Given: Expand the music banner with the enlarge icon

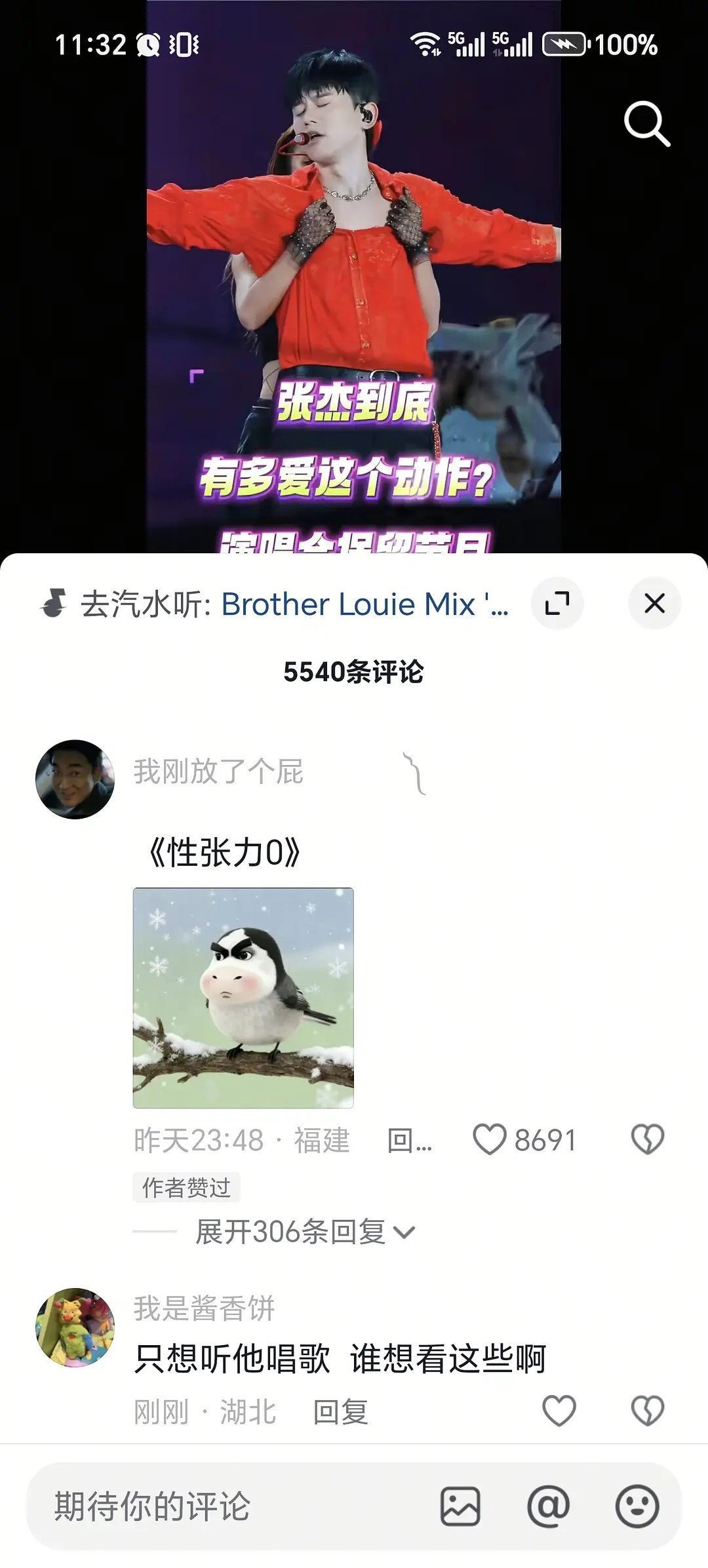Looking at the screenshot, I should tap(558, 604).
